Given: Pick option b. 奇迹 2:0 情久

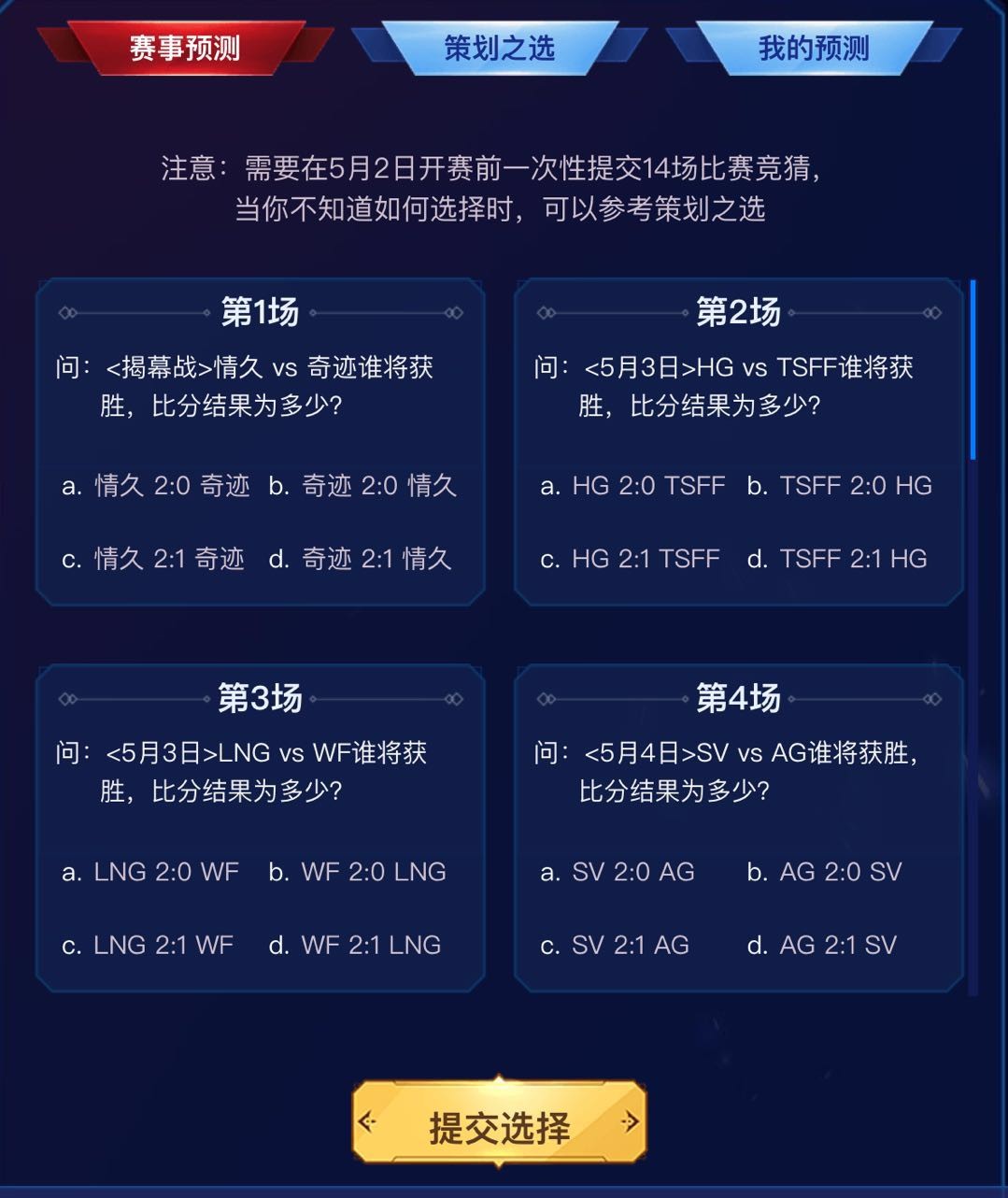Looking at the screenshot, I should point(362,486).
